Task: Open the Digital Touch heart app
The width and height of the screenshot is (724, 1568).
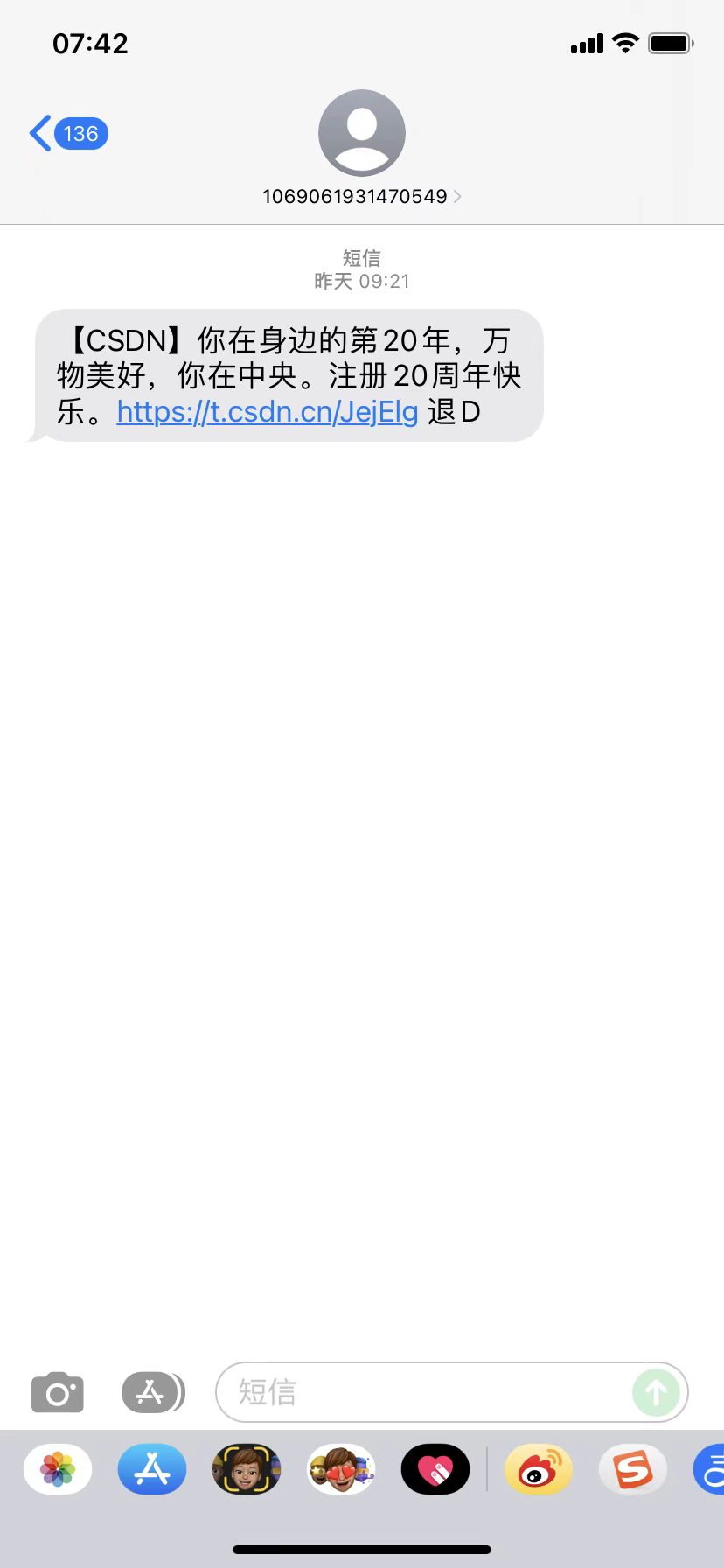Action: pyautogui.click(x=435, y=1469)
